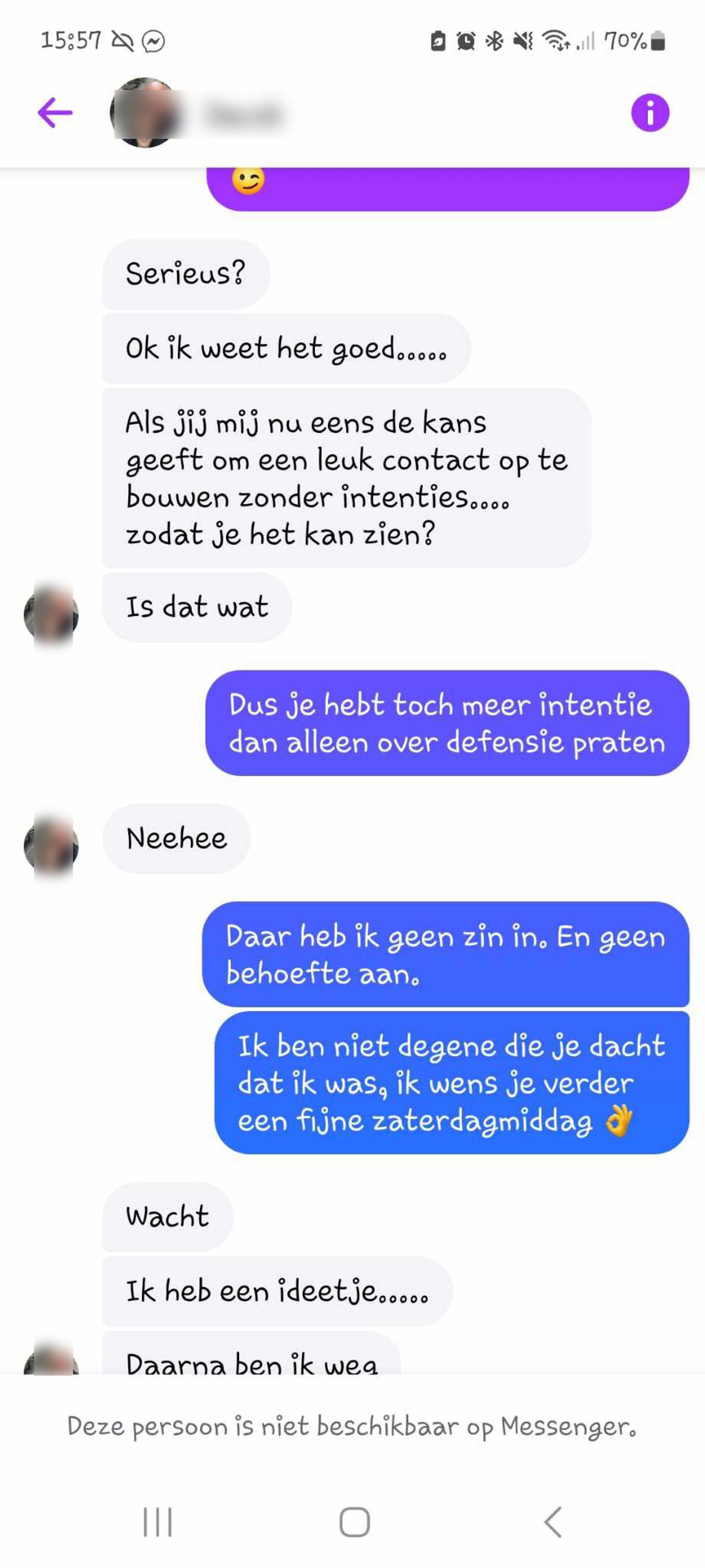Open the recent apps button
The image size is (705, 1568).
click(157, 1522)
